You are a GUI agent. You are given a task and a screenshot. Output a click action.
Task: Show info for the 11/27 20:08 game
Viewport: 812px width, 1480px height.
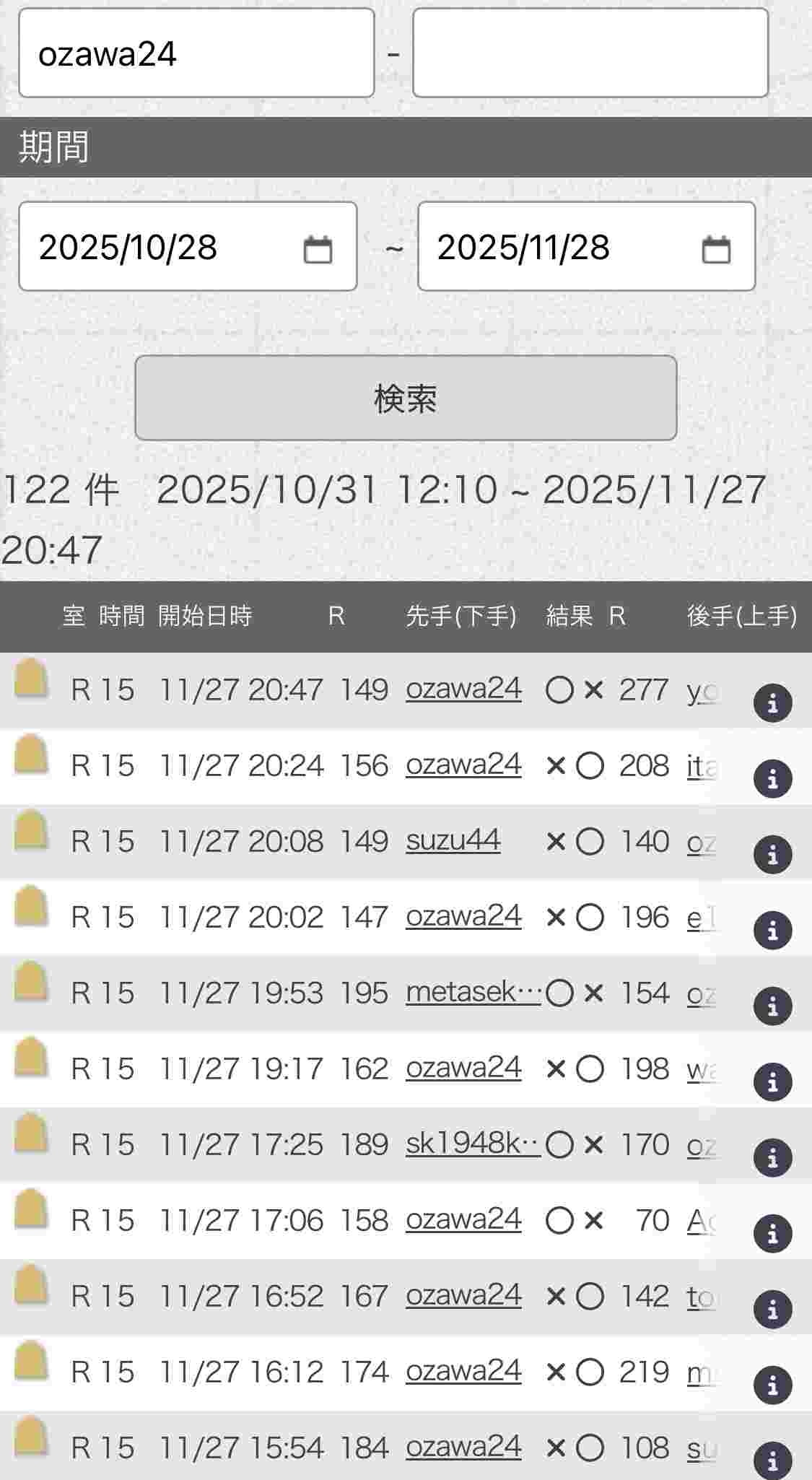tap(772, 854)
